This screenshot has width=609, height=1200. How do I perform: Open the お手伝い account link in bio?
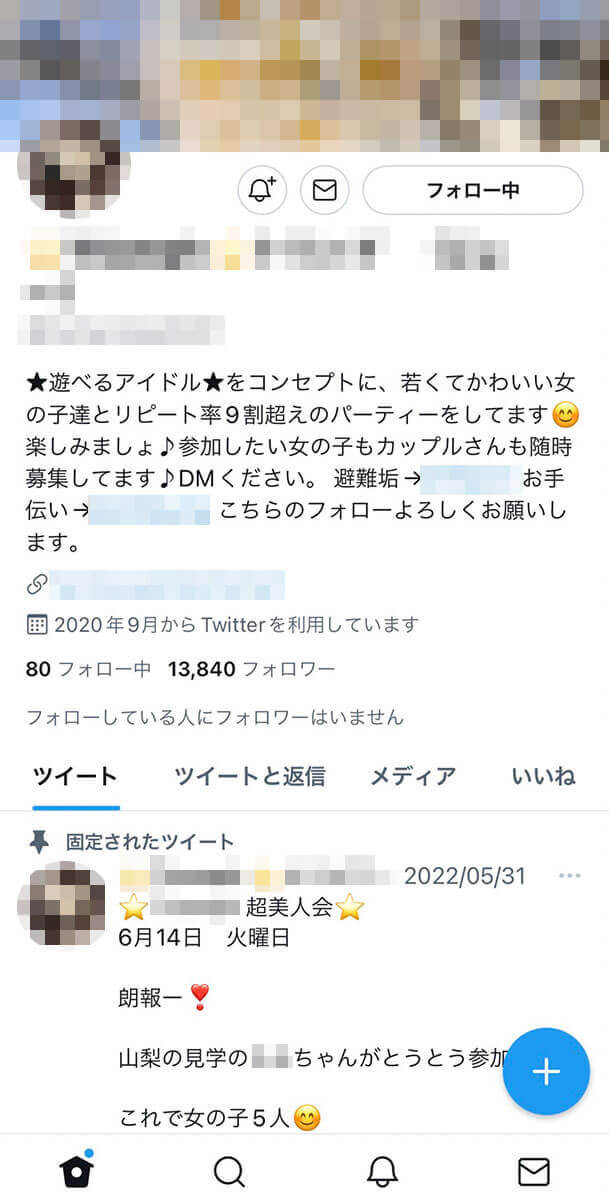(x=153, y=510)
